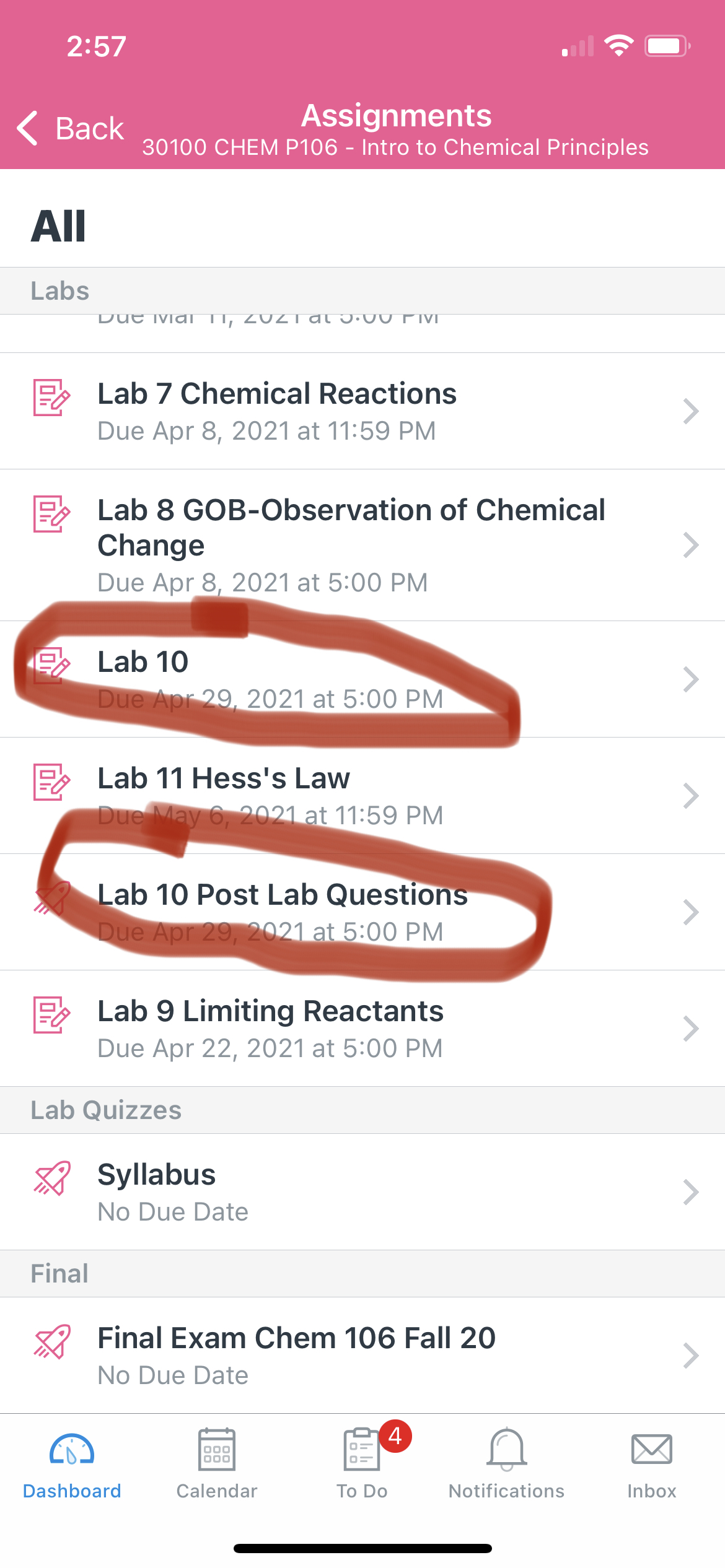Go back from Assignments

pyautogui.click(x=71, y=129)
